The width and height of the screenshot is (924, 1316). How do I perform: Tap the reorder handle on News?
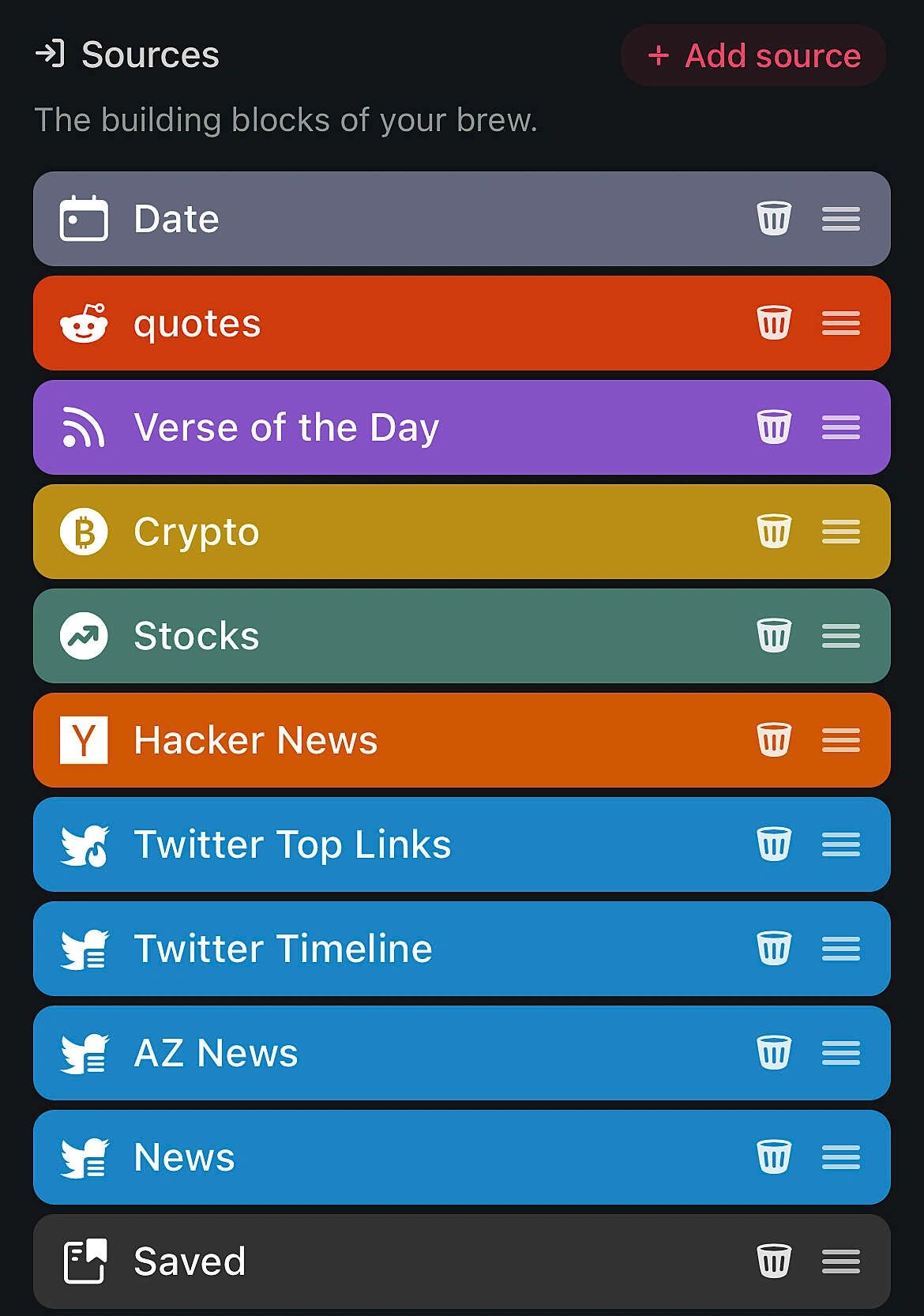(x=840, y=1157)
